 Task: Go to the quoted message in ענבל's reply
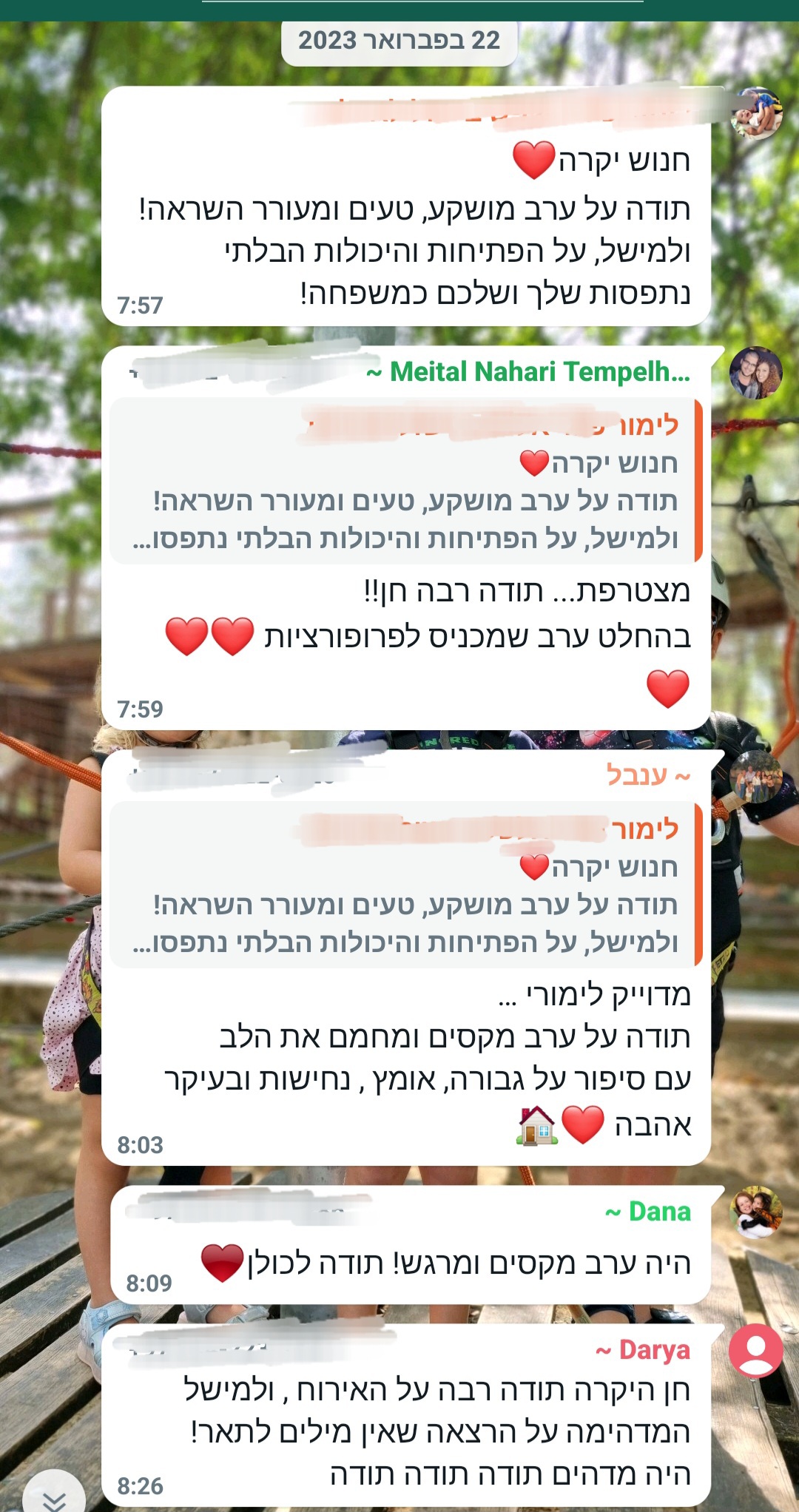click(405, 885)
